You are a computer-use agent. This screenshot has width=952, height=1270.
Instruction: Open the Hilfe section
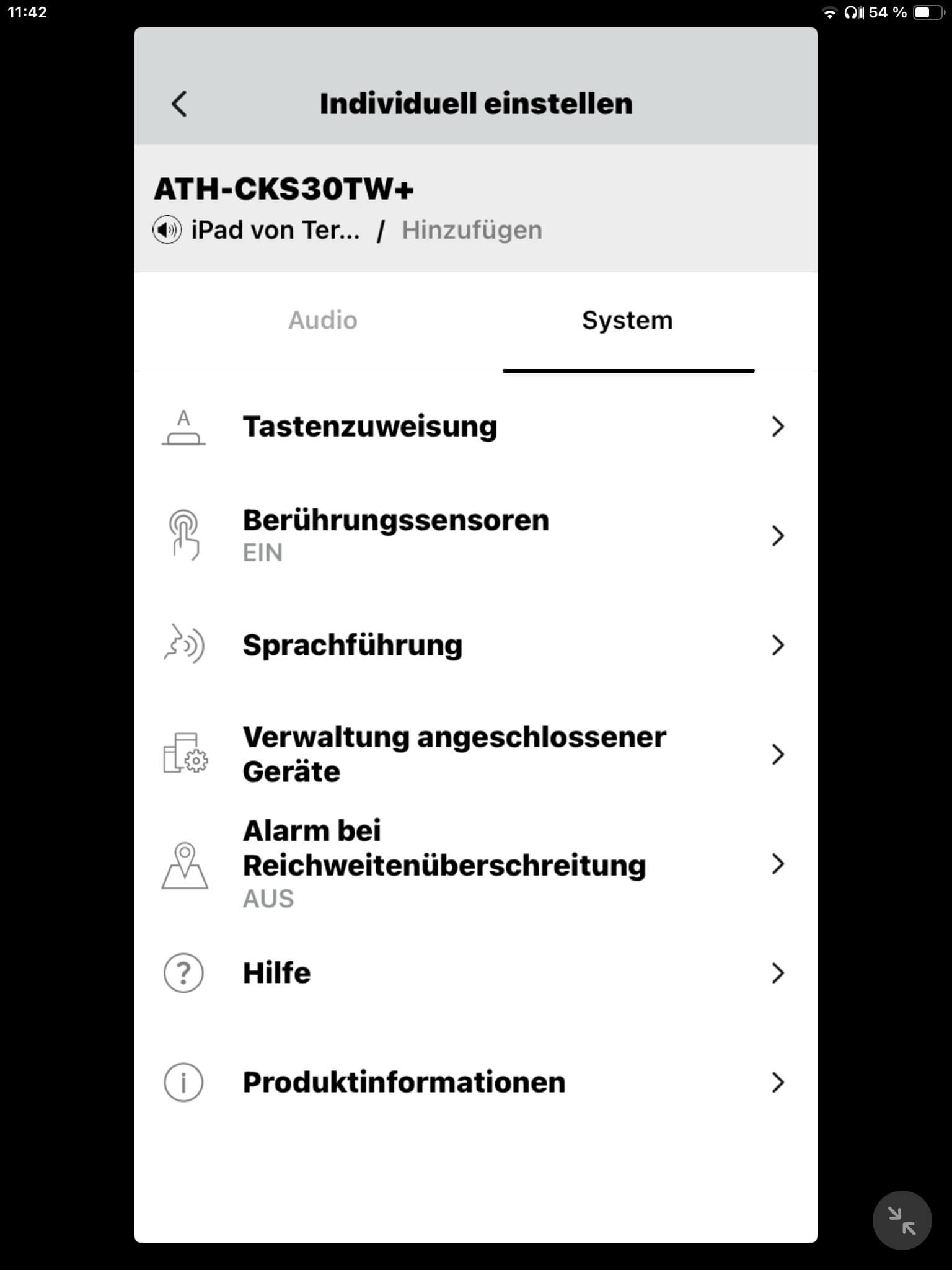click(475, 973)
